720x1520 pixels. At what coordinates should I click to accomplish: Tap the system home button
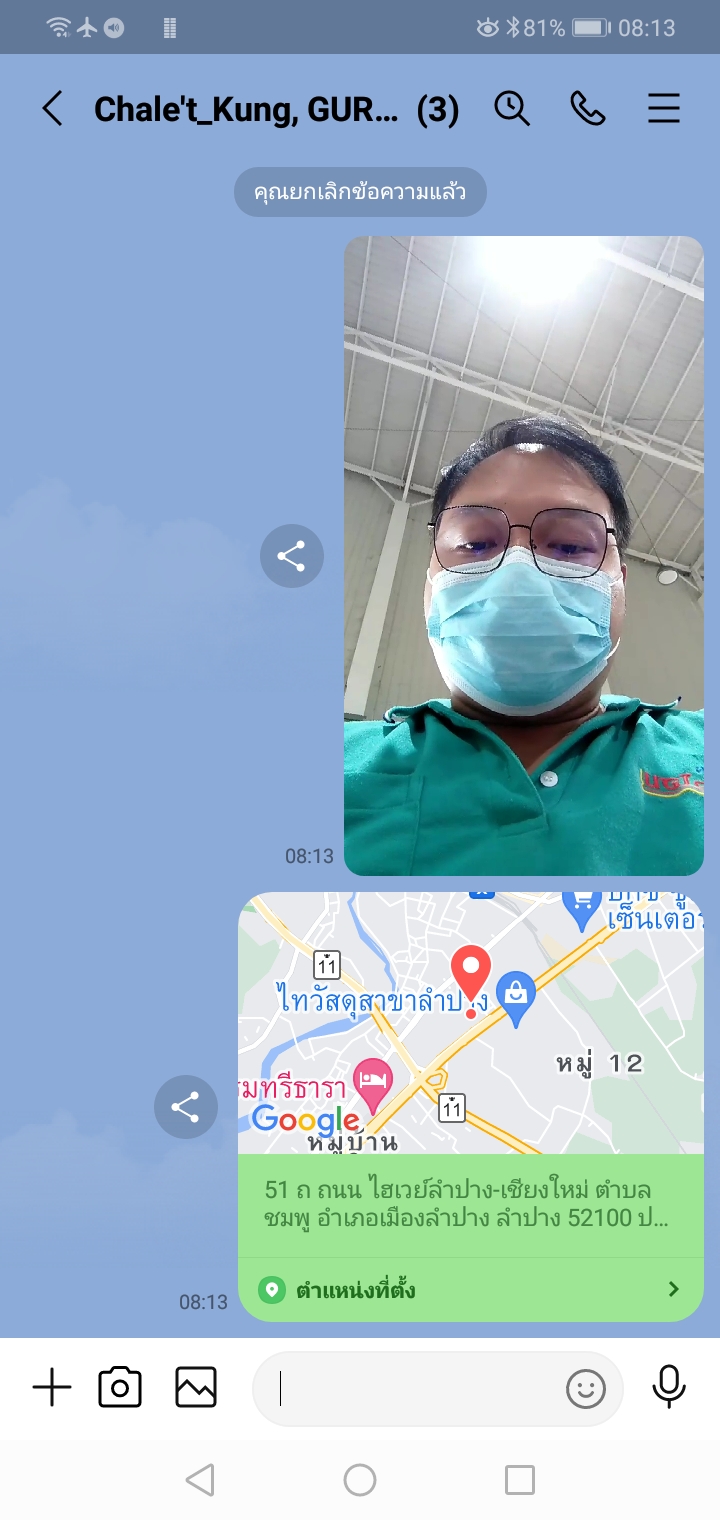click(x=360, y=1480)
